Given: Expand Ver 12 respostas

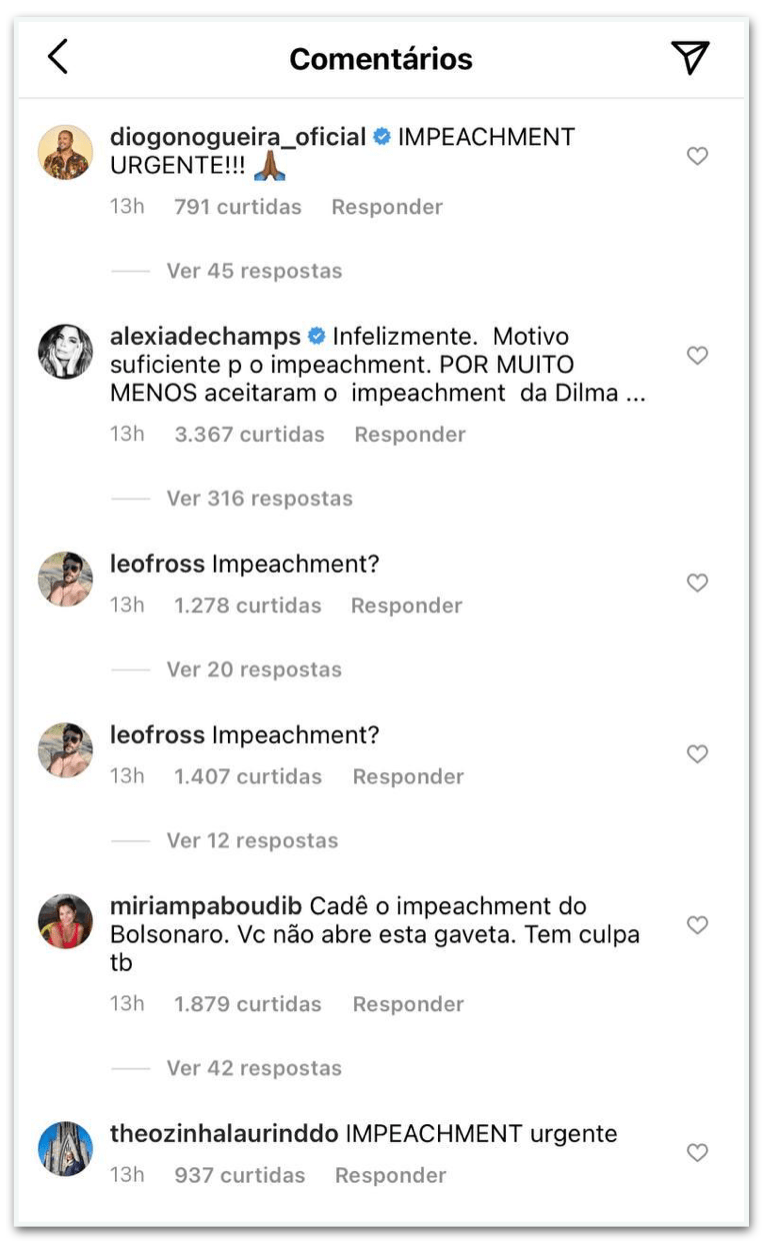Looking at the screenshot, I should pyautogui.click(x=252, y=840).
